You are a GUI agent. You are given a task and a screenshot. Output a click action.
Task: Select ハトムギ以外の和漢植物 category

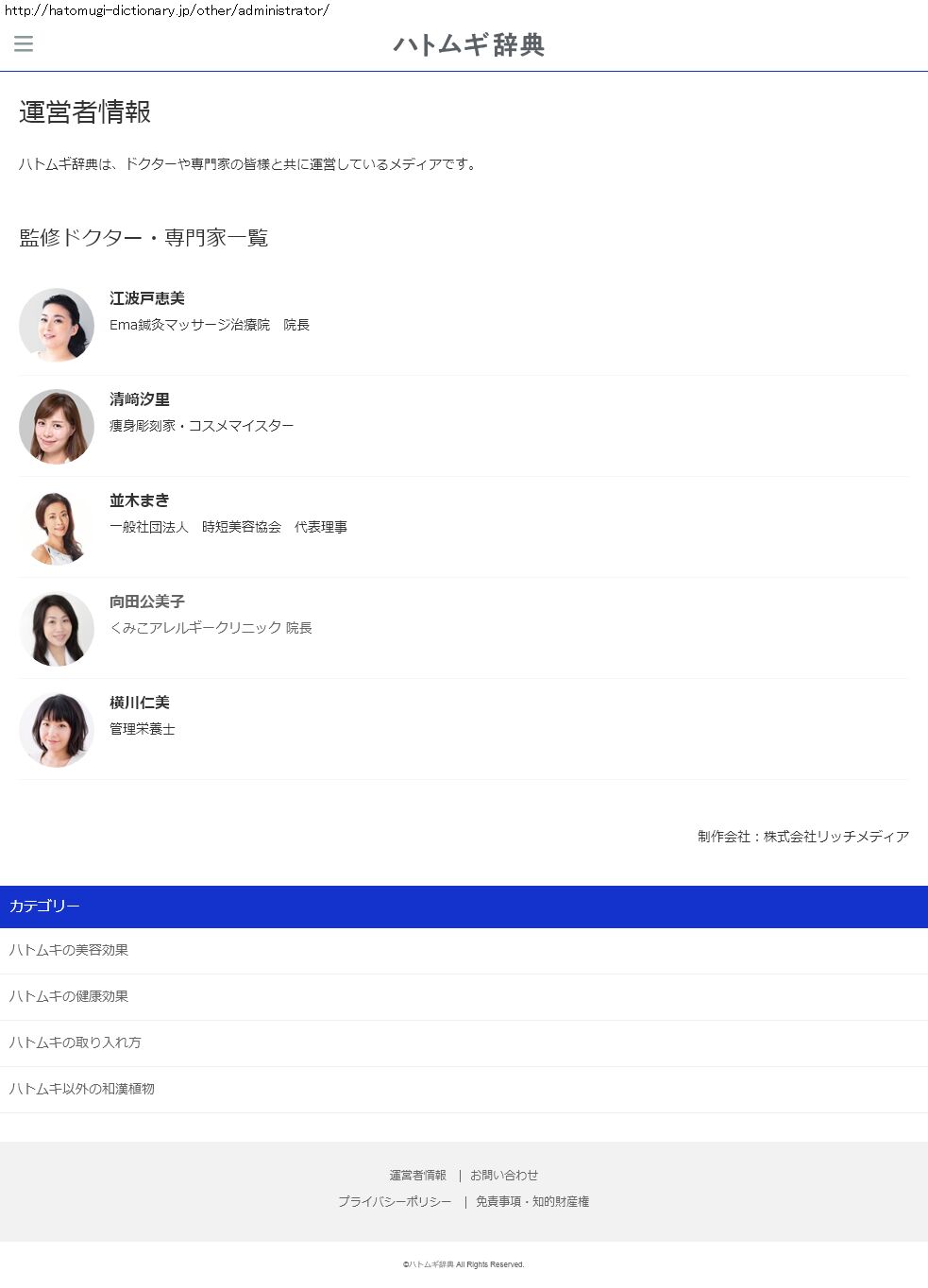click(82, 1089)
